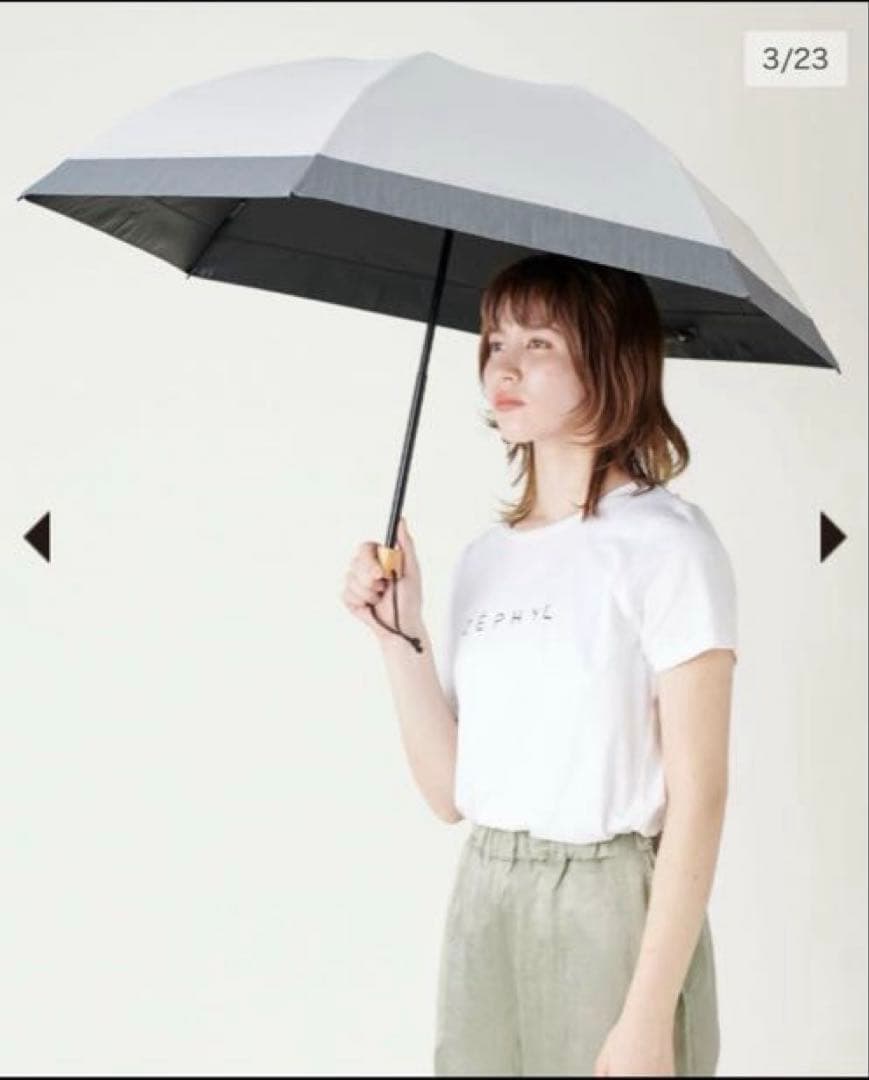Viewport: 869px width, 1080px height.
Task: Show the next product photo
Action: 832,537
